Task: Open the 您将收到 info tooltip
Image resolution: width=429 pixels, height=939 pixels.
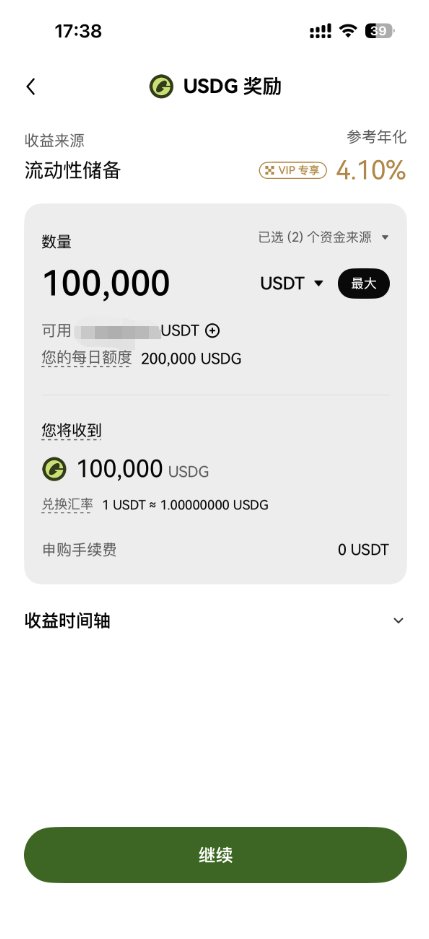Action: [71, 430]
